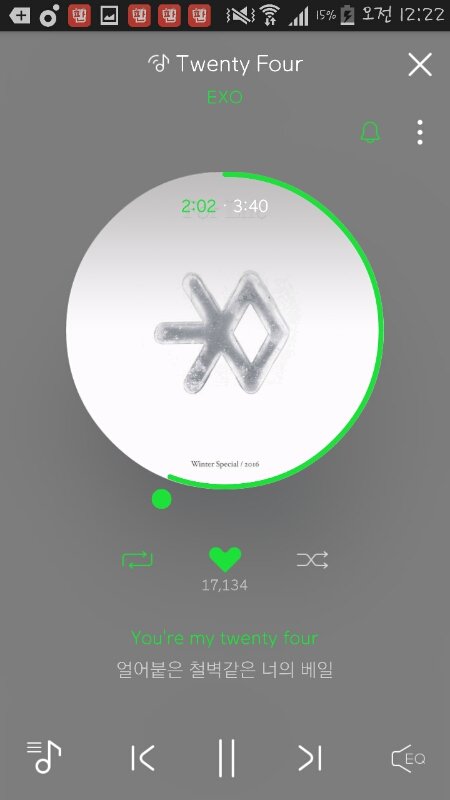Open the three-dot overflow menu
Image resolution: width=450 pixels, height=800 pixels.
(419, 132)
